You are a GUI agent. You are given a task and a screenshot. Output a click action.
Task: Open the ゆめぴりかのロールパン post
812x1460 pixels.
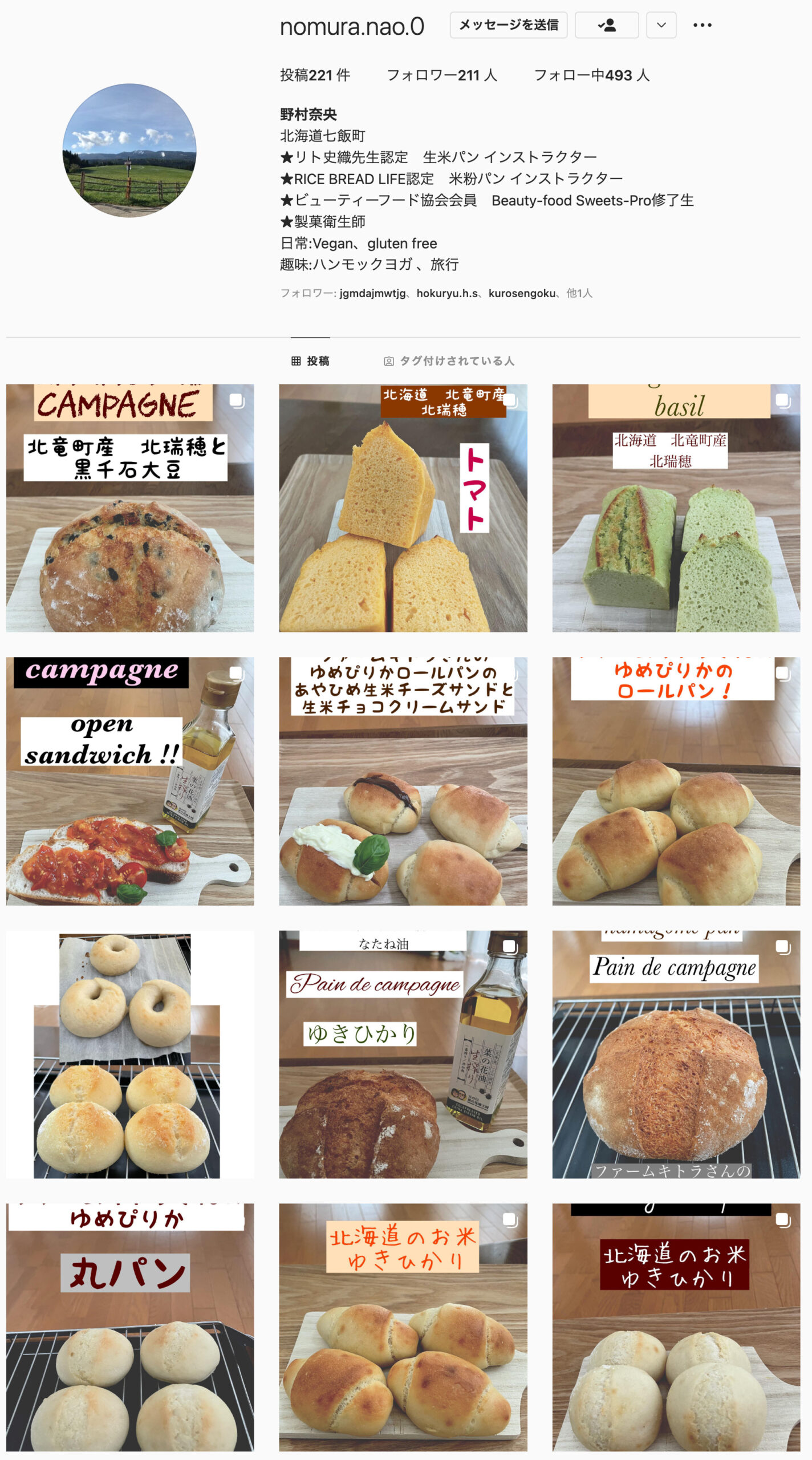(676, 781)
